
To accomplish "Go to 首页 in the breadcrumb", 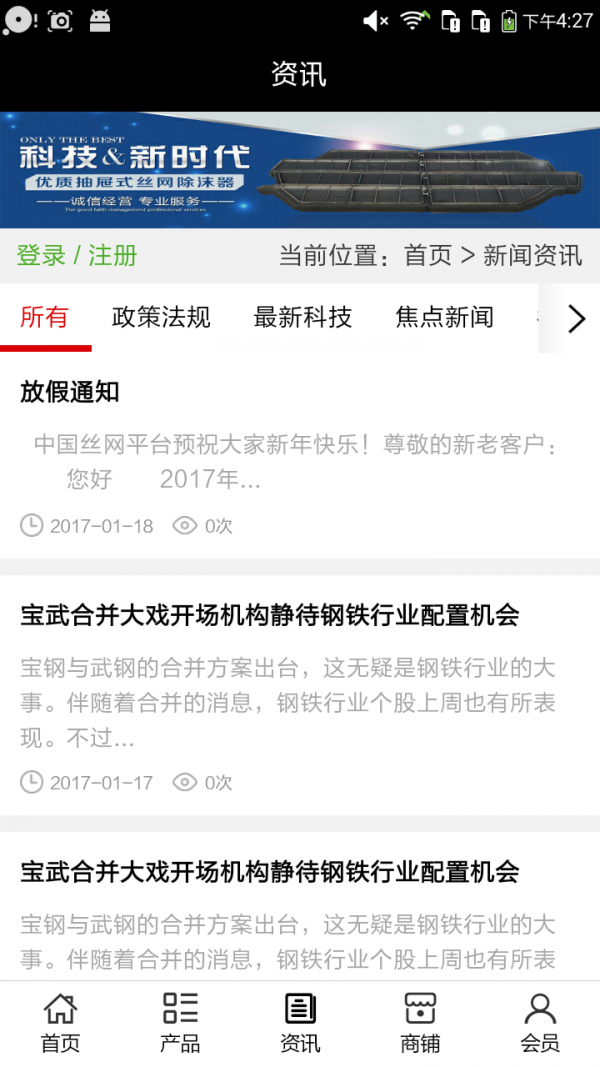I will tap(428, 255).
